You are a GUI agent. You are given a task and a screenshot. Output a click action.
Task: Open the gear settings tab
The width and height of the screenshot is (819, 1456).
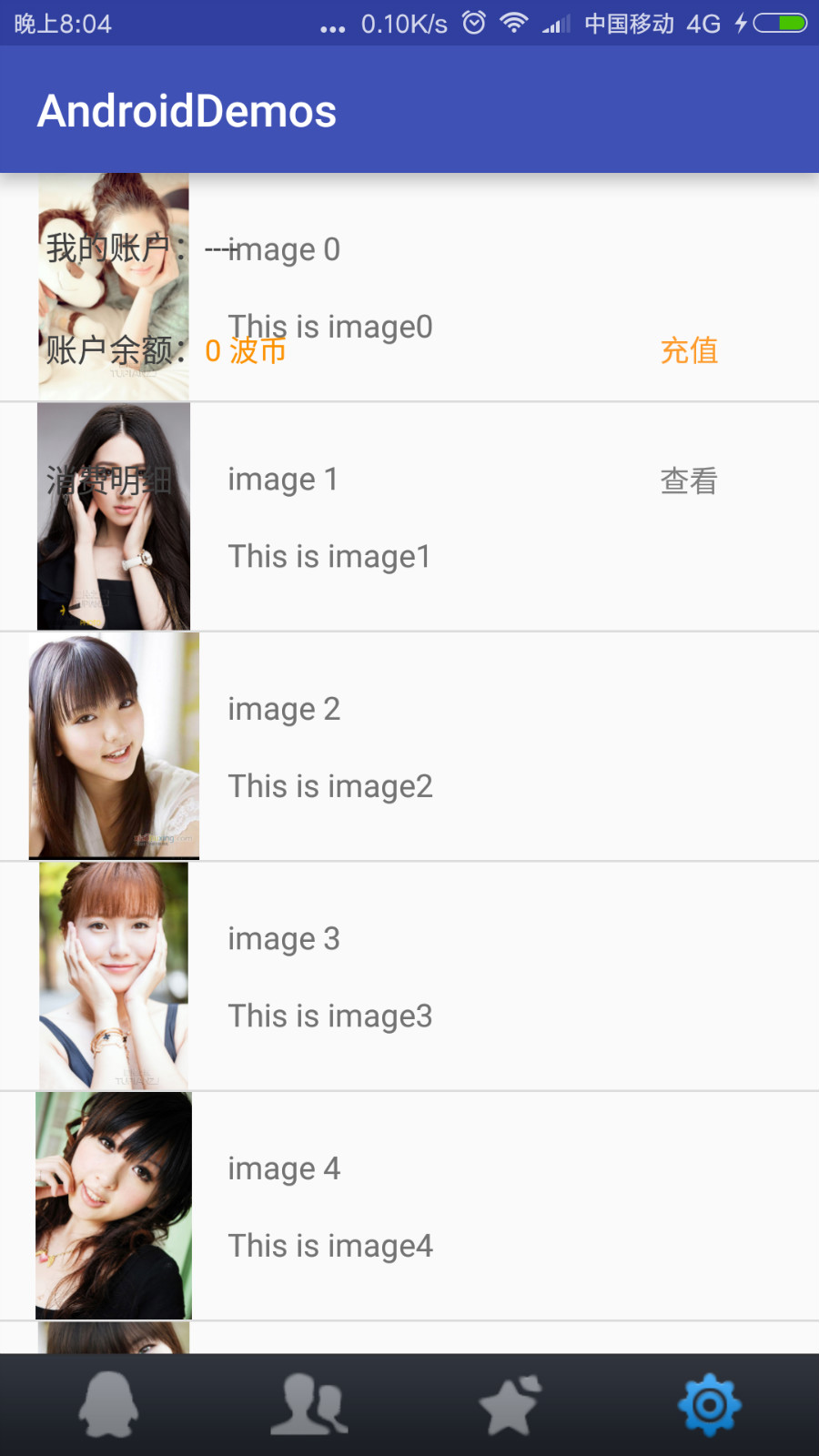click(710, 1405)
